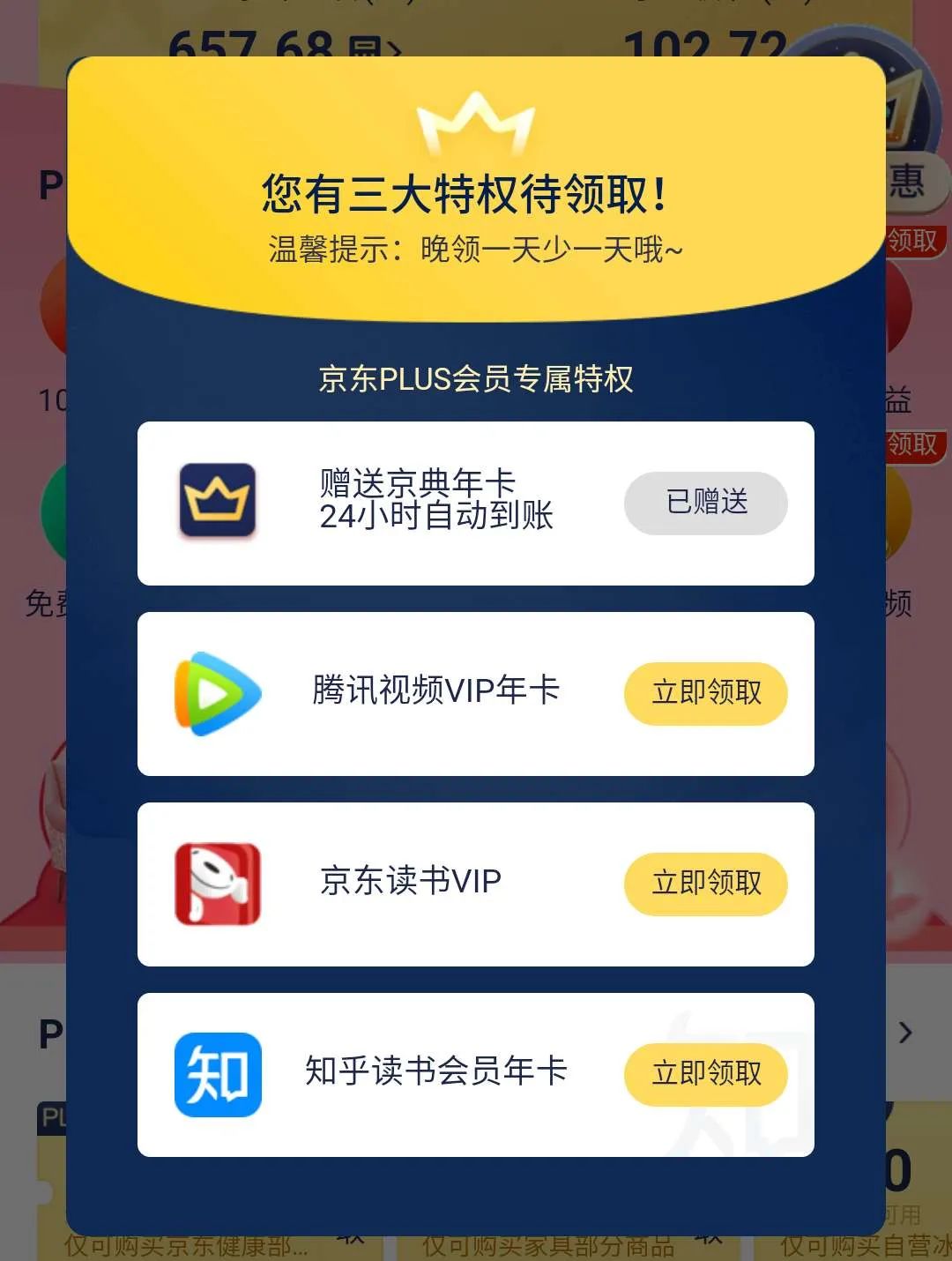Click the 京东PLUS会员专属特权 heading
The width and height of the screenshot is (952, 1261).
(476, 379)
